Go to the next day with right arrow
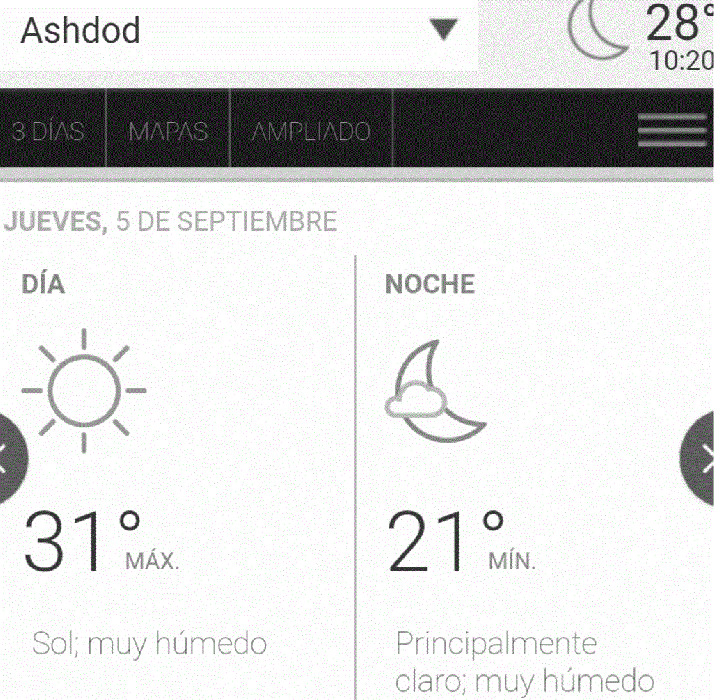Viewport: 714px width, 700px height. point(700,459)
